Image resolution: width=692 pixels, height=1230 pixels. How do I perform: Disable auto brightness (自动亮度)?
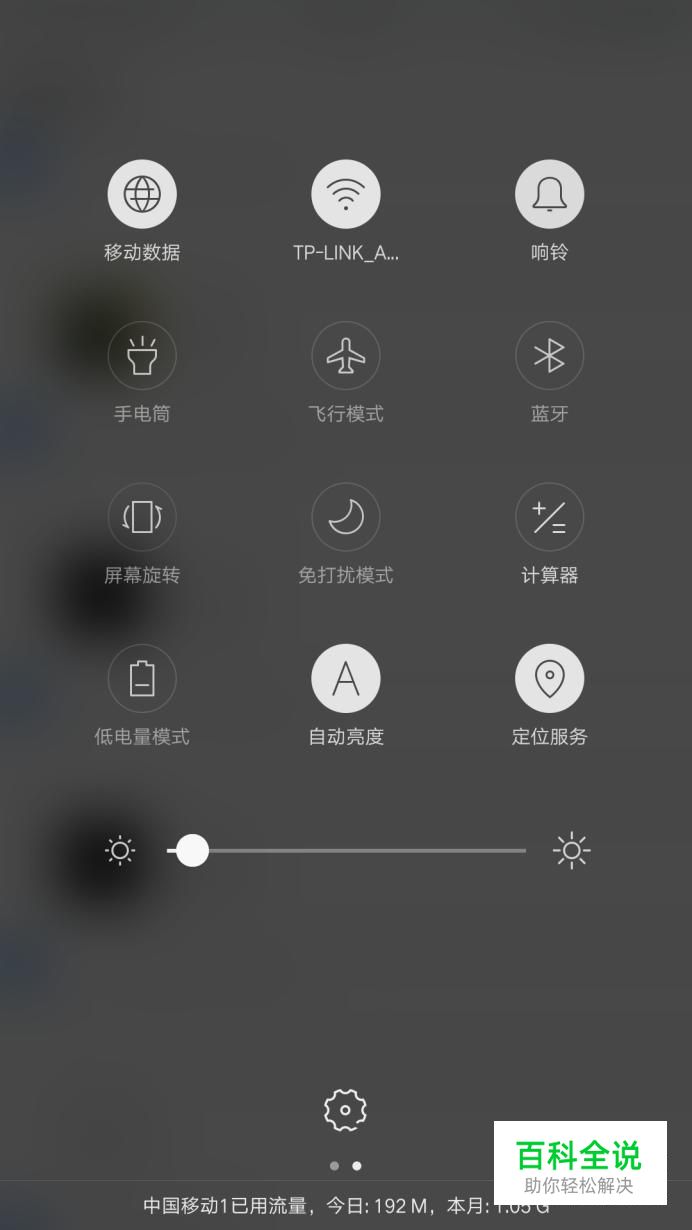tap(346, 678)
